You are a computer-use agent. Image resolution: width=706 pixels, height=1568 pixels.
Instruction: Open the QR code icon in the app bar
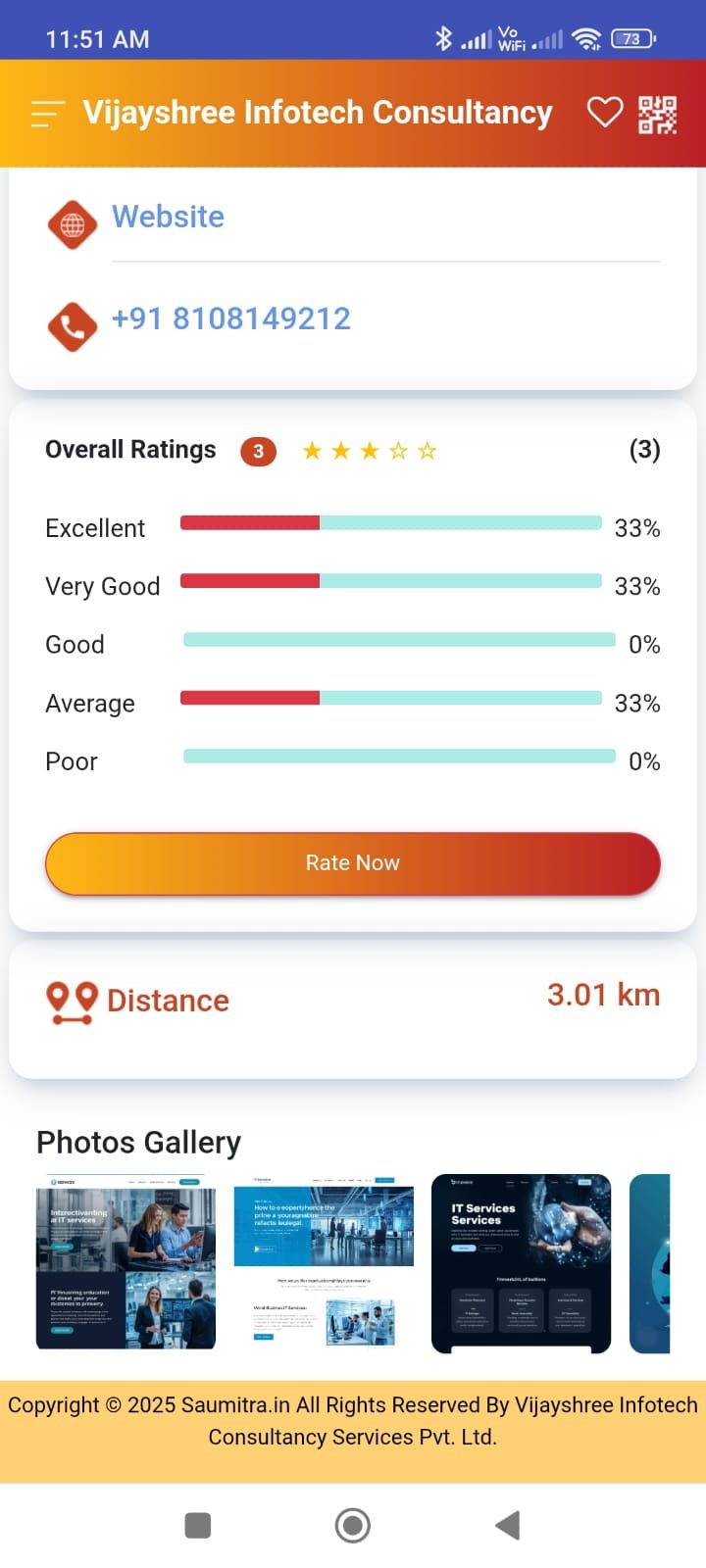click(657, 114)
